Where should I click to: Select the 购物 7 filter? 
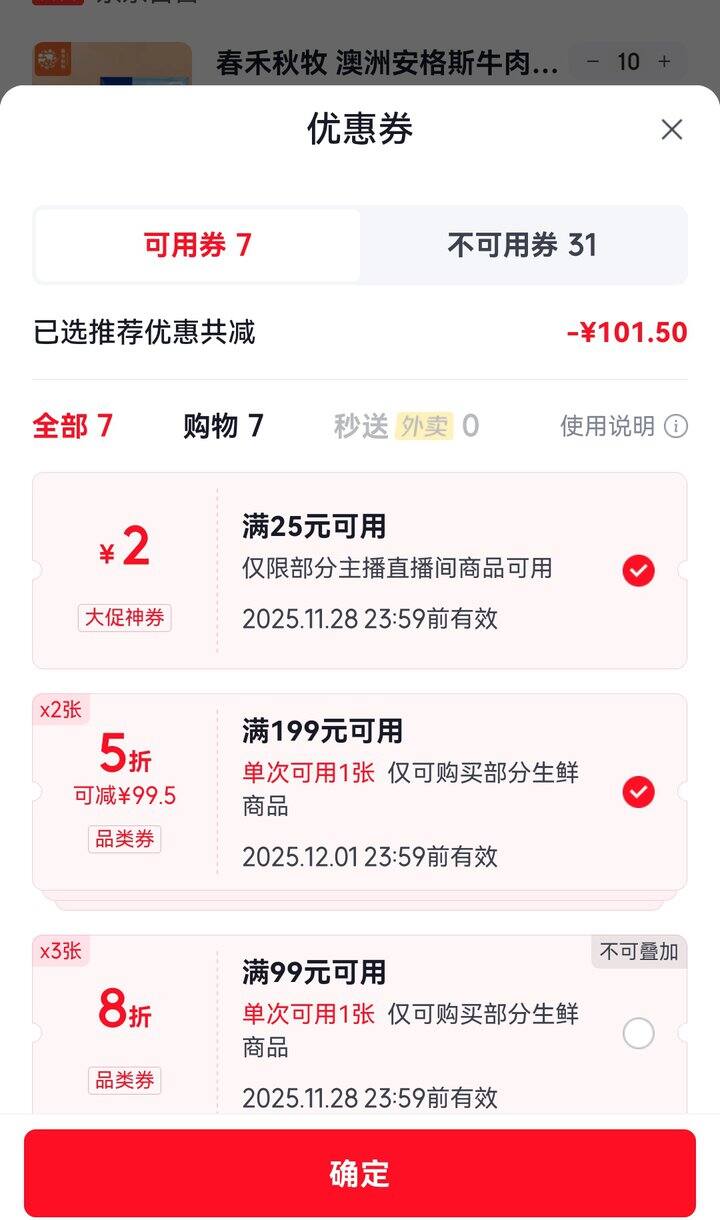point(223,426)
